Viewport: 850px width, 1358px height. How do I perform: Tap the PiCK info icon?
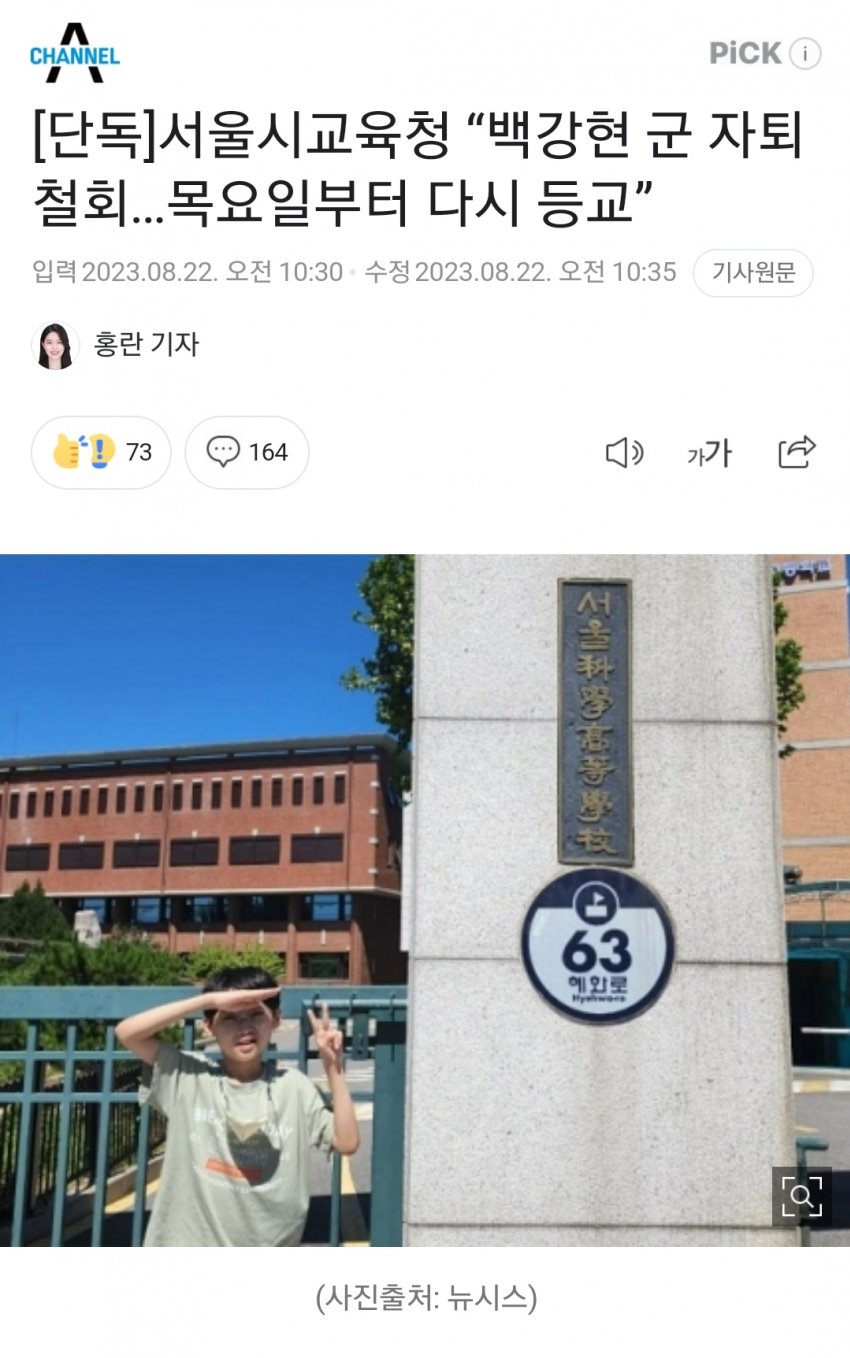coord(805,54)
